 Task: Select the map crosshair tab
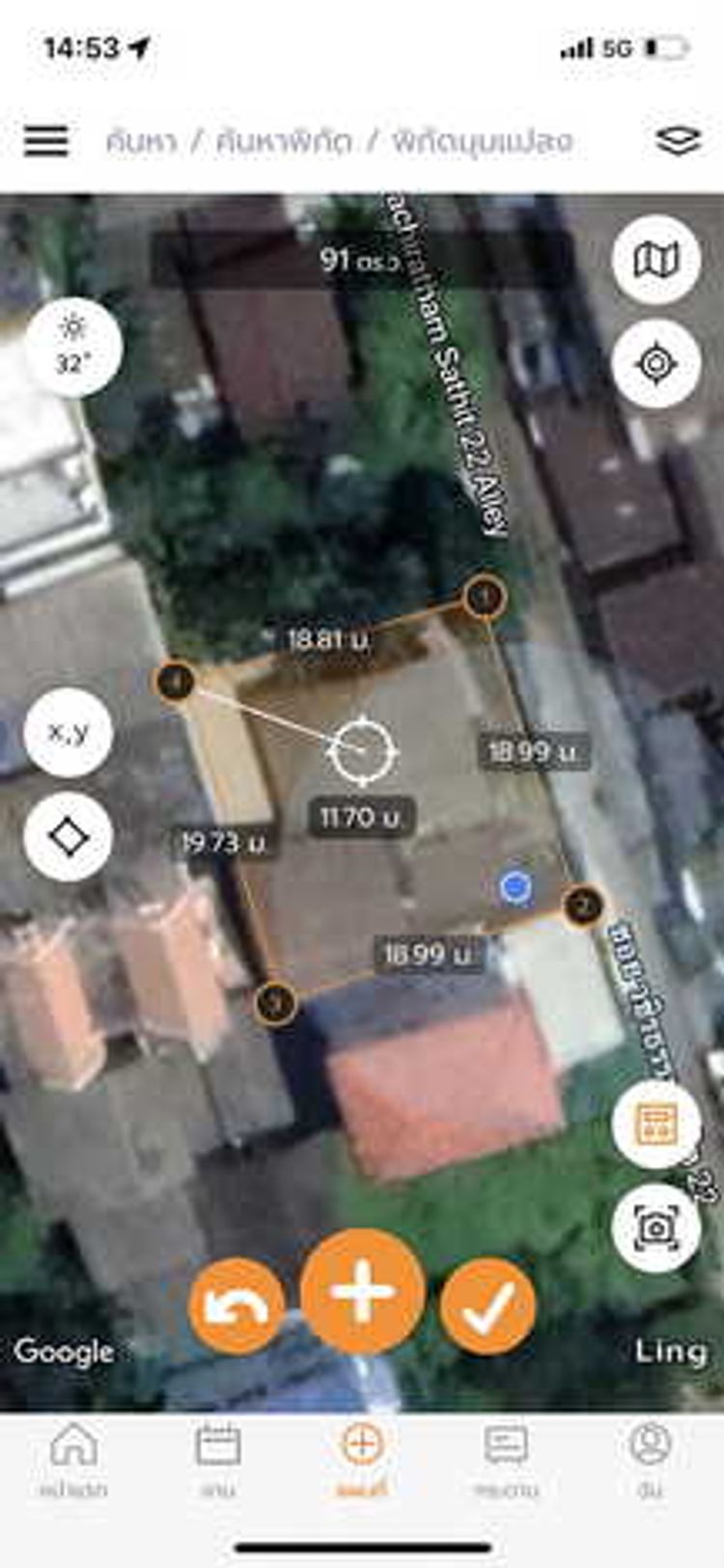click(x=362, y=1458)
